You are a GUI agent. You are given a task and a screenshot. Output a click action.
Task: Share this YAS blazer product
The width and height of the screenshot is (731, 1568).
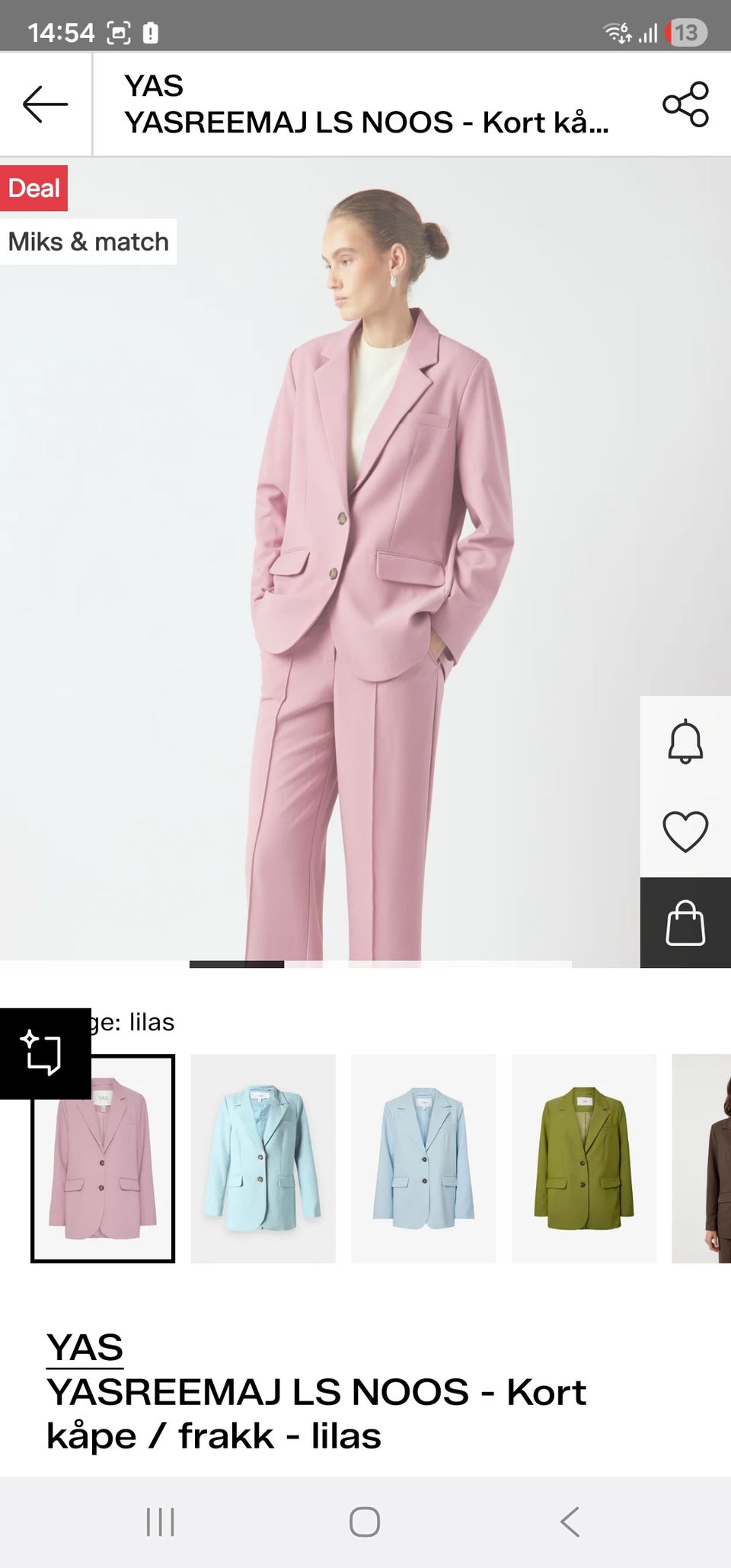[685, 104]
